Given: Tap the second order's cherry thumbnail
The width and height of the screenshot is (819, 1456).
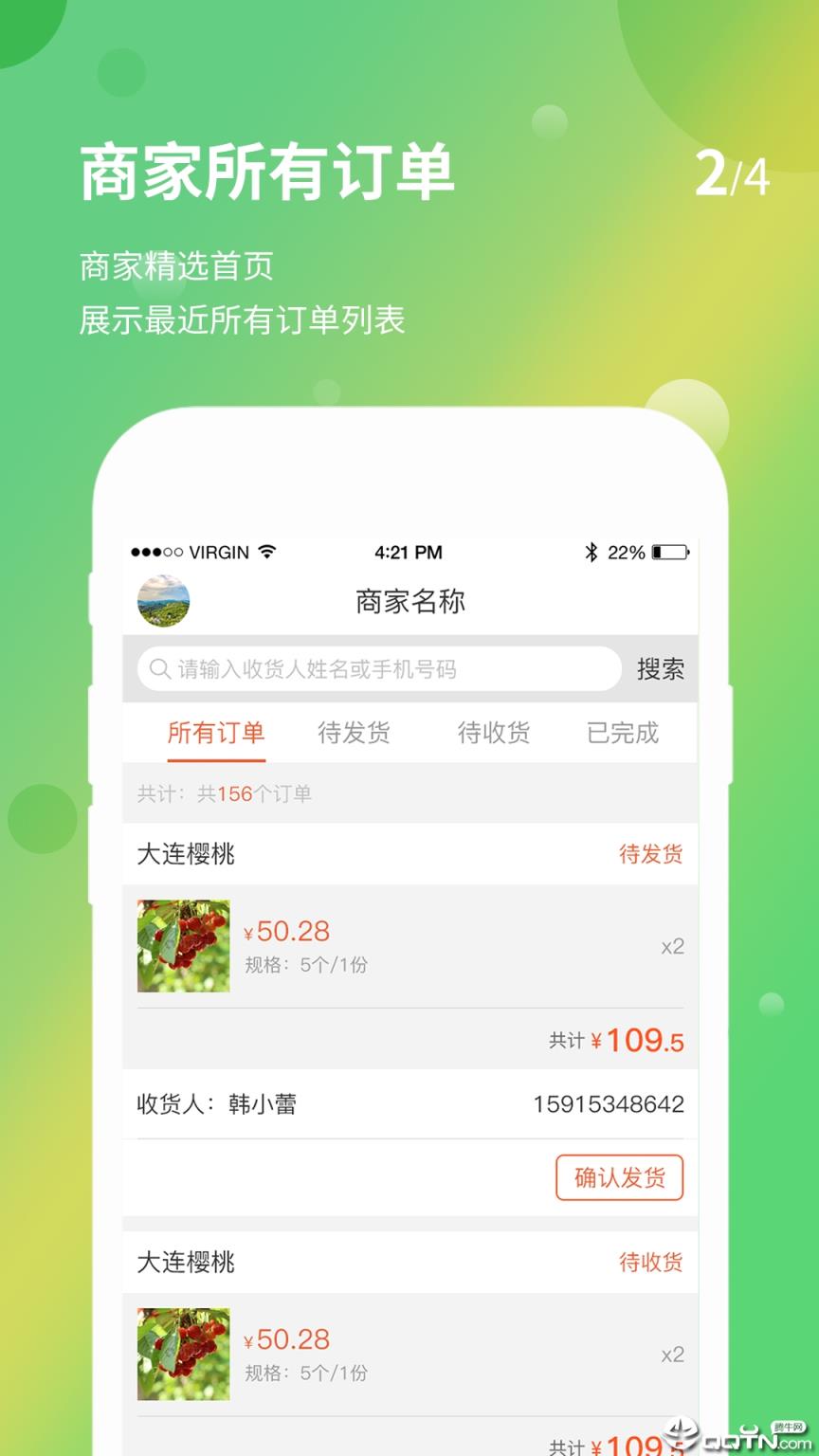Looking at the screenshot, I should (184, 1354).
